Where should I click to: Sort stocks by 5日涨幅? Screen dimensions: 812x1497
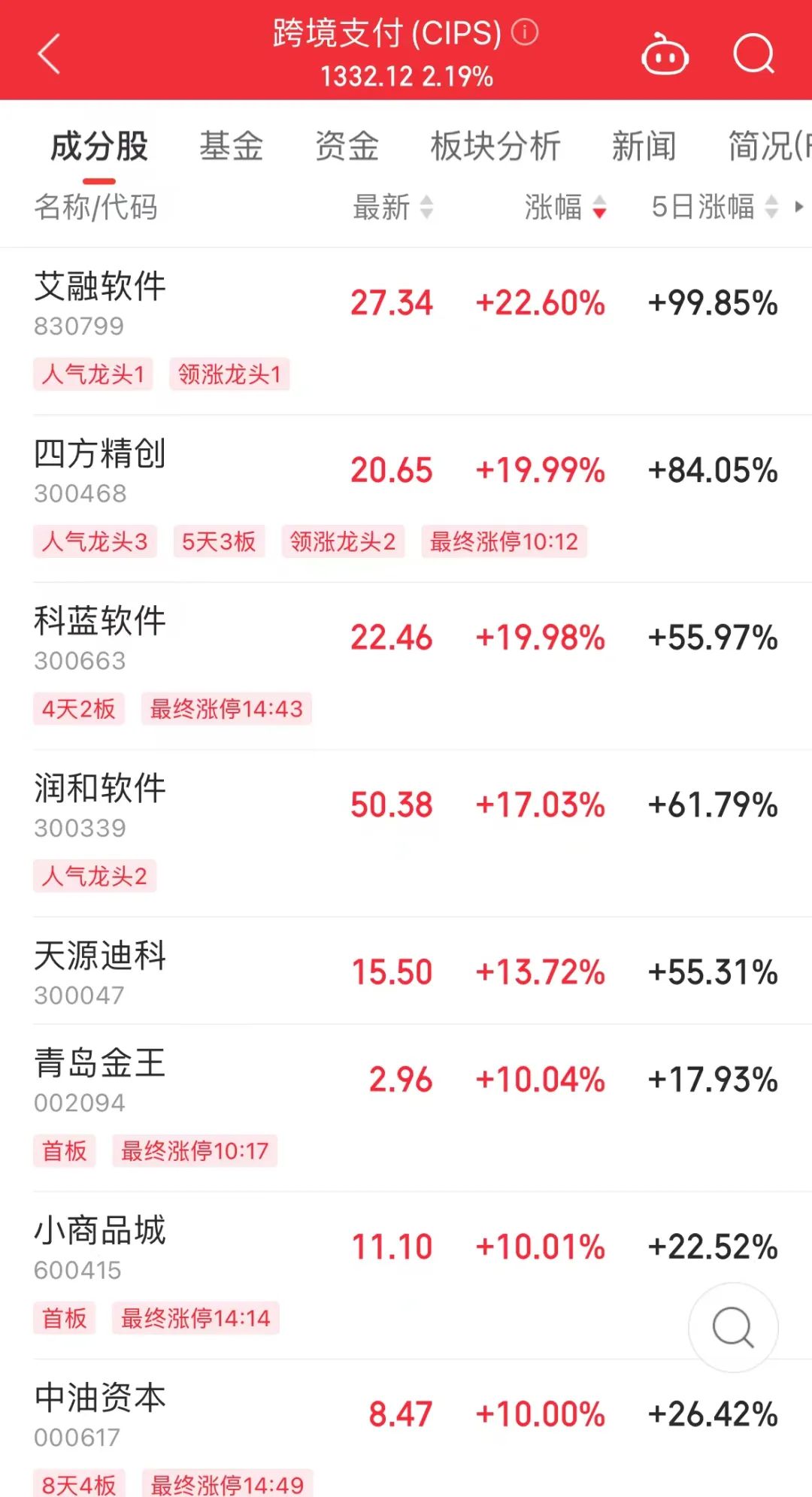[714, 207]
